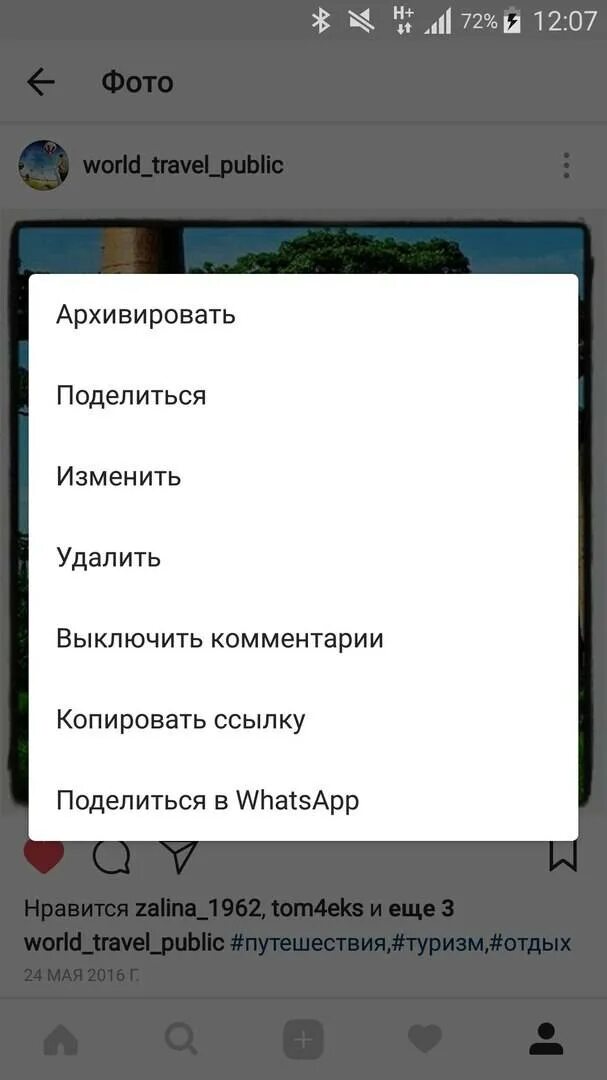Viewport: 607px width, 1080px height.
Task: Choose Поделиться option
Action: (x=303, y=396)
